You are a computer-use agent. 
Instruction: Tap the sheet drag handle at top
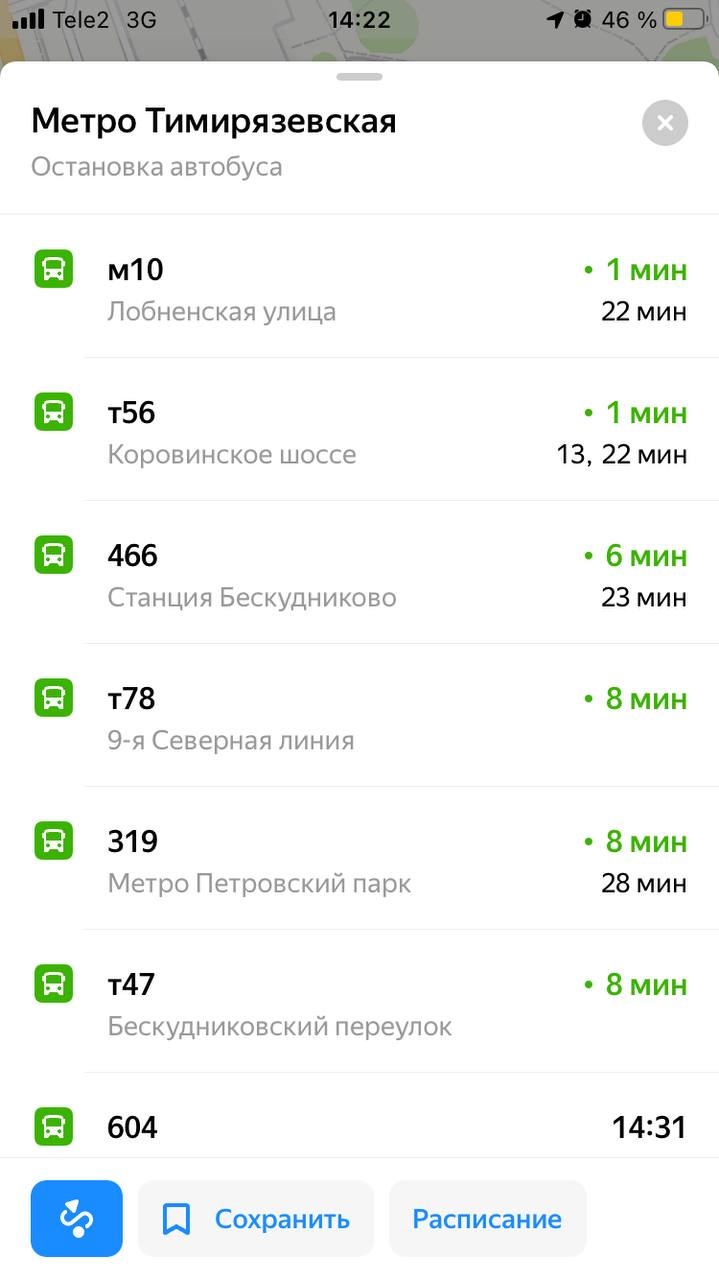click(360, 77)
